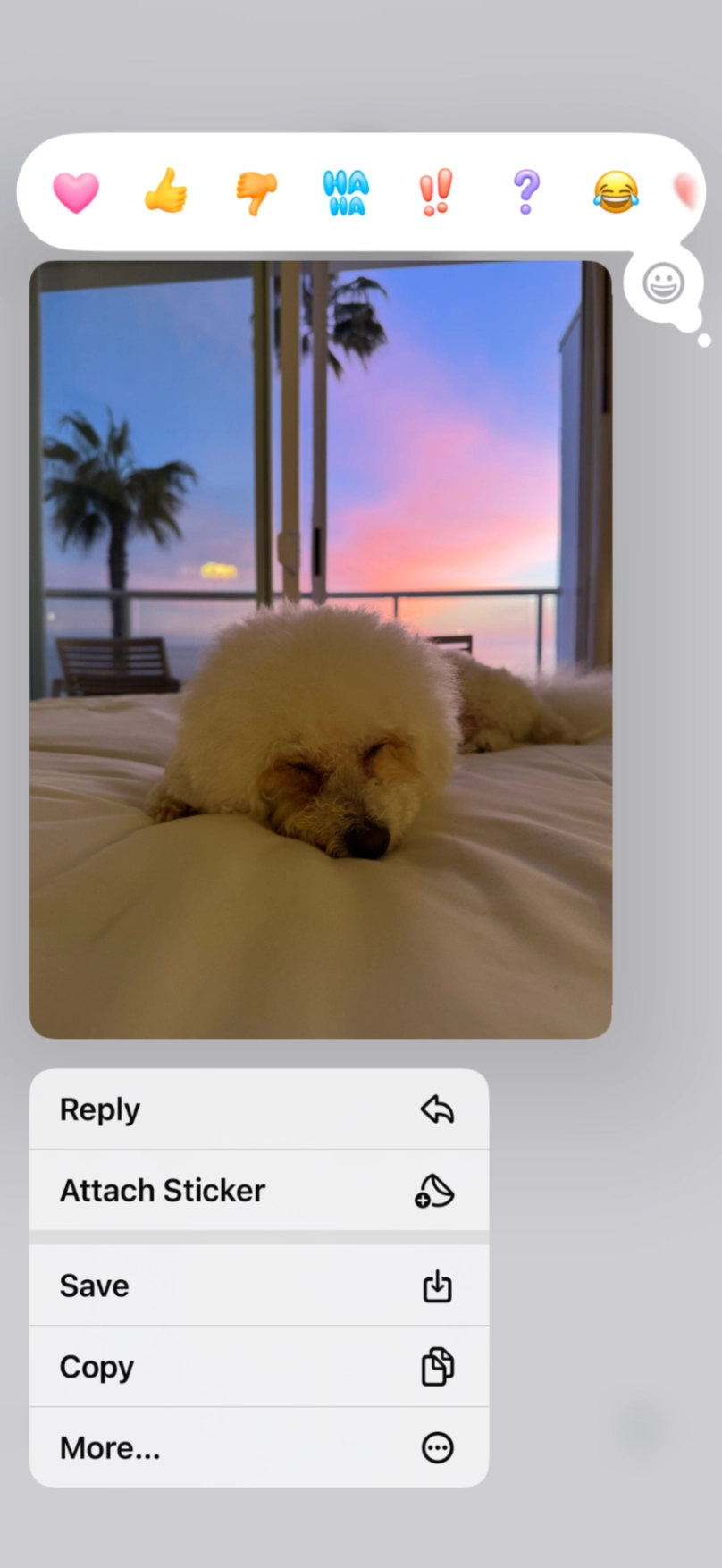React with the pink heart

click(x=76, y=192)
